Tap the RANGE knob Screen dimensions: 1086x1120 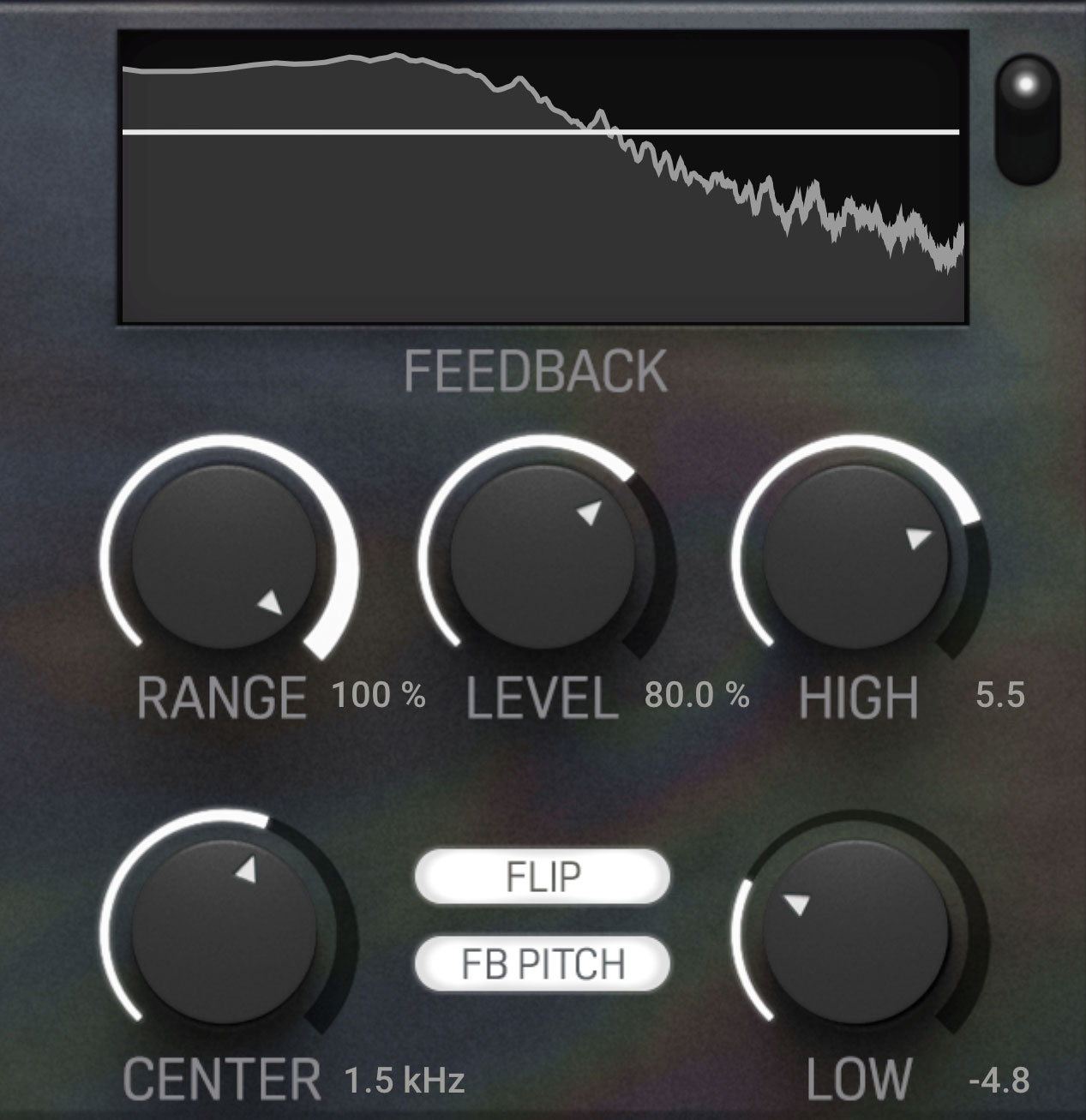pos(224,557)
